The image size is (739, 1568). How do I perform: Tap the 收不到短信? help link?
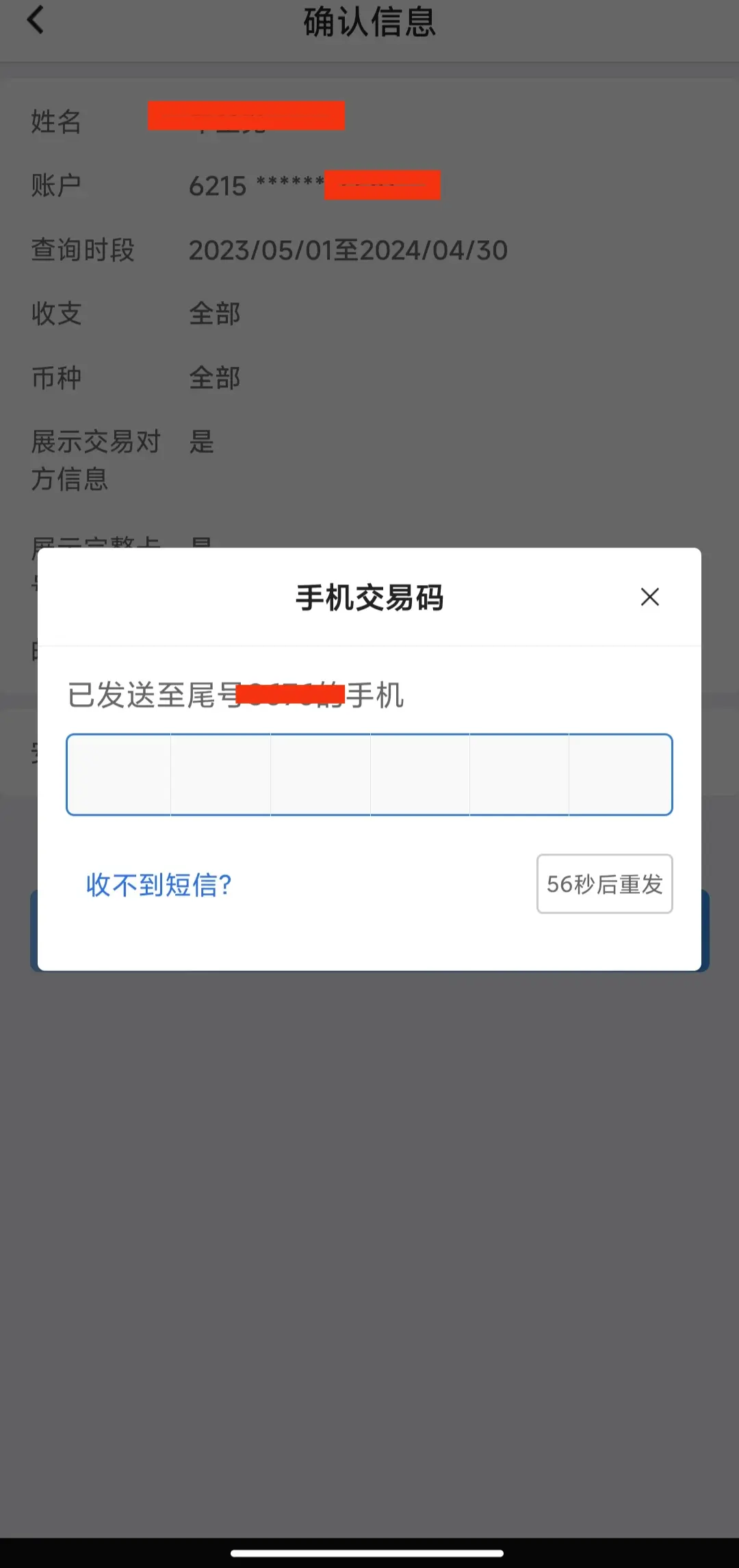(157, 885)
